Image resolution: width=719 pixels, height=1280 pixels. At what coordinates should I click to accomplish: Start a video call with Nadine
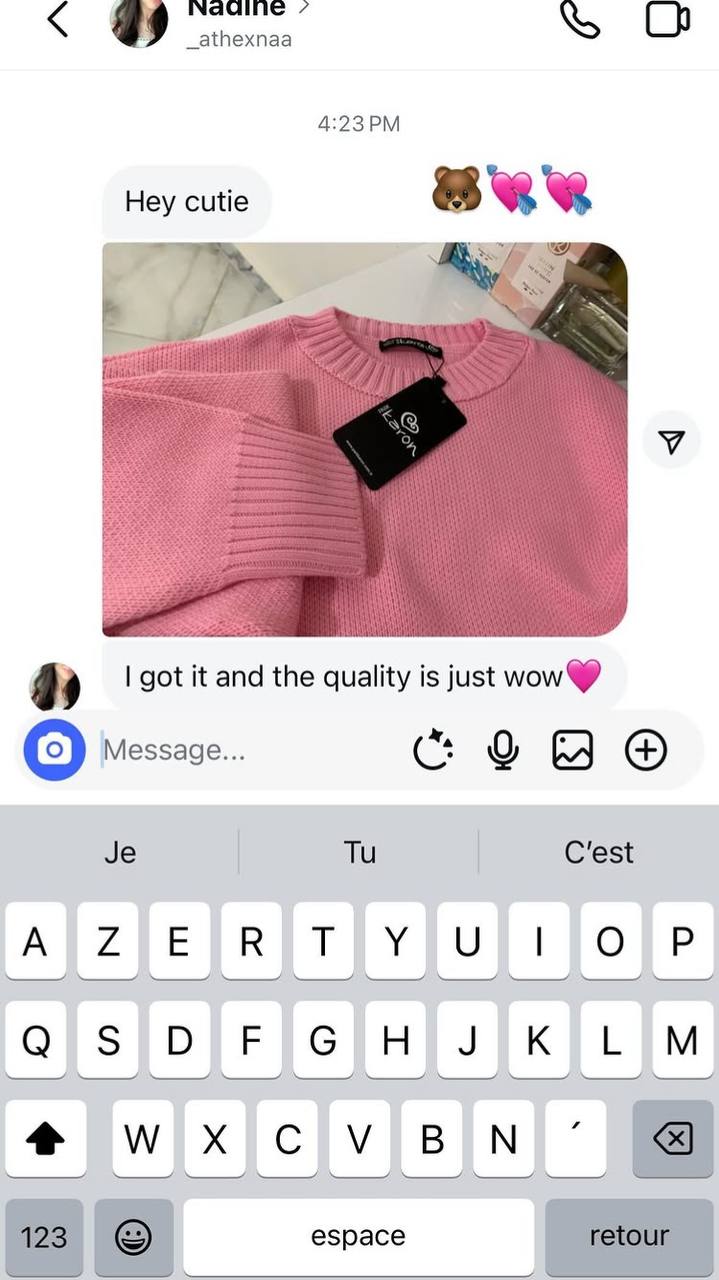(x=667, y=20)
